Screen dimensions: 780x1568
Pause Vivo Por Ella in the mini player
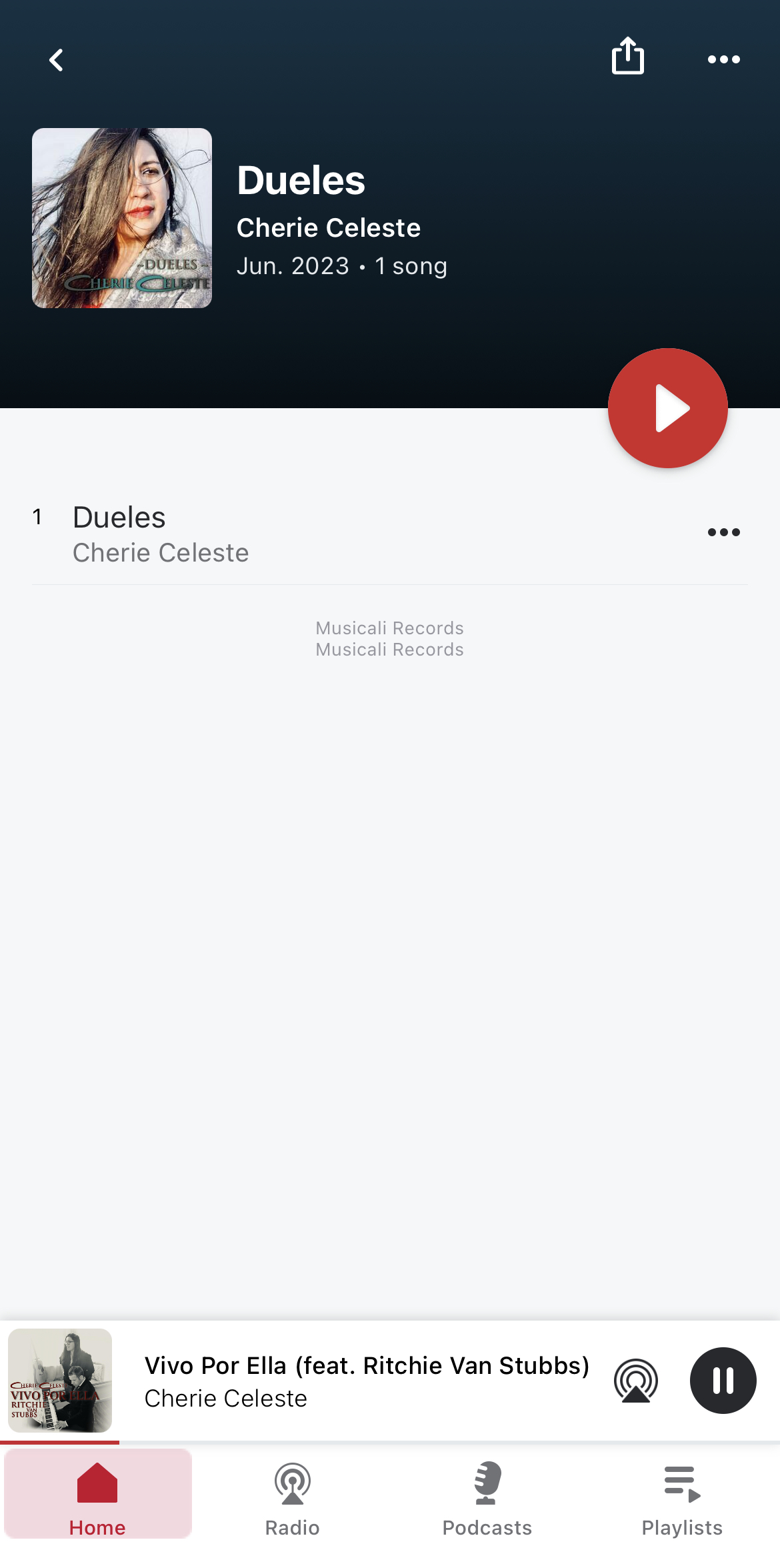pos(723,1381)
